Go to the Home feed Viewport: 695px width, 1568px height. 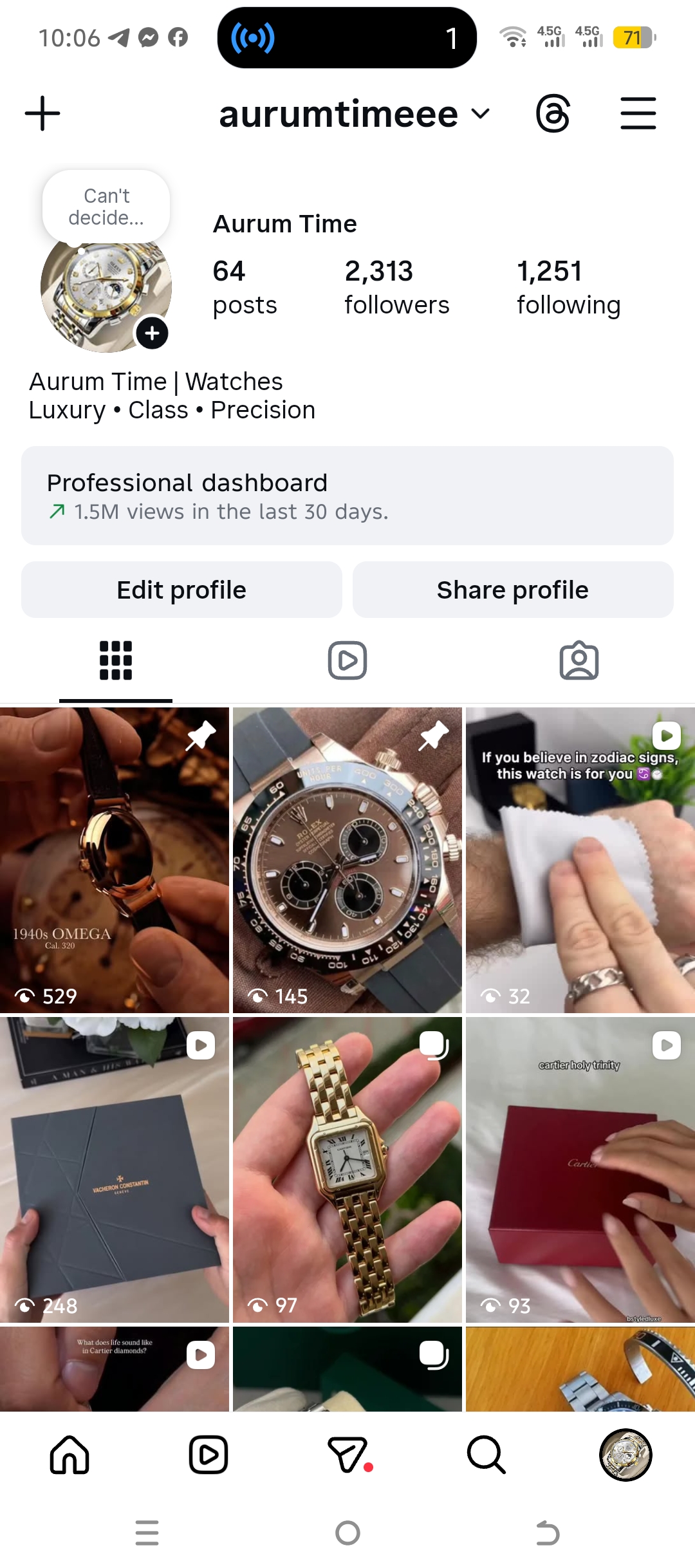pos(69,1455)
